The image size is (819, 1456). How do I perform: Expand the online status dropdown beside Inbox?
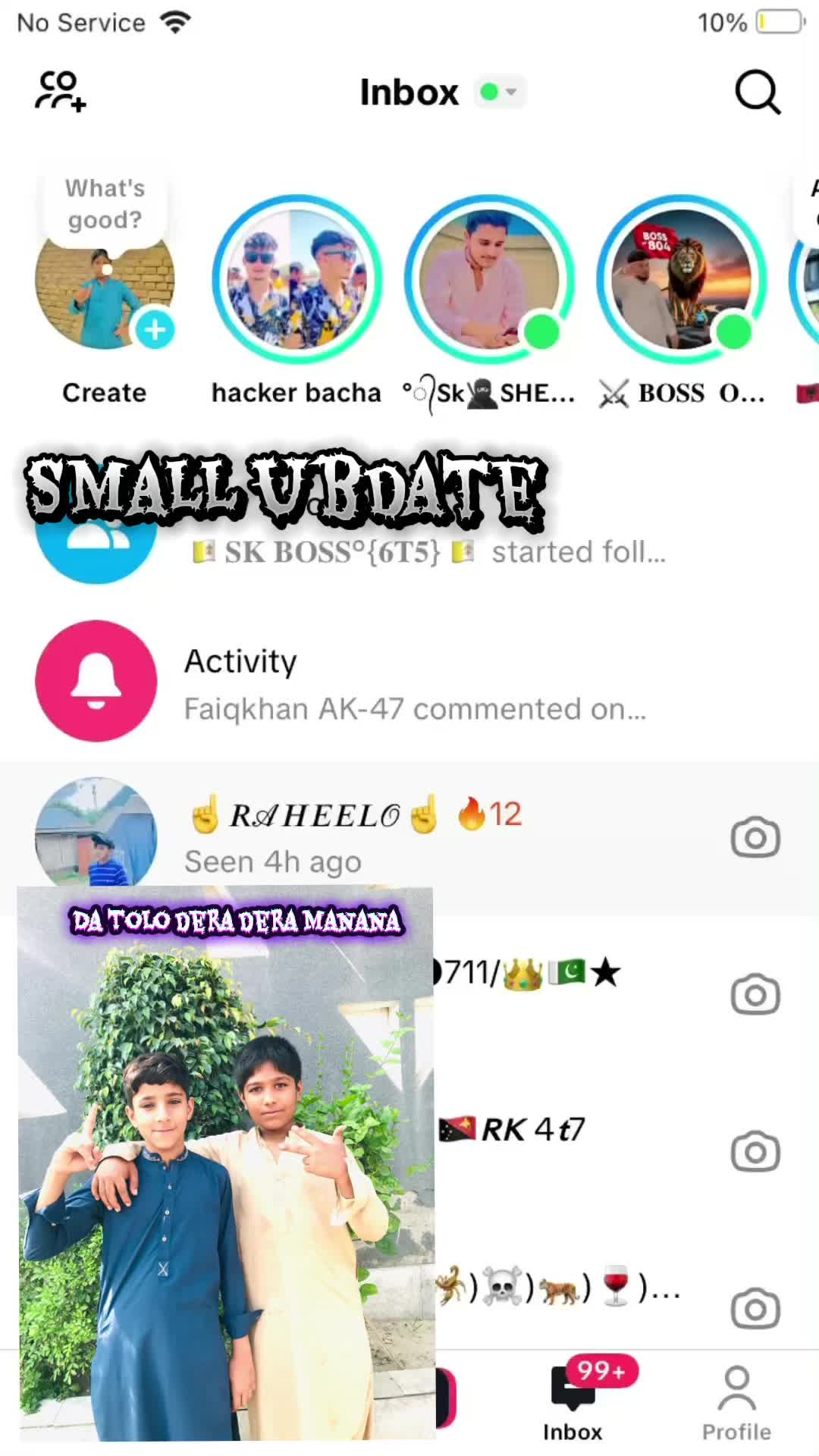pos(500,93)
